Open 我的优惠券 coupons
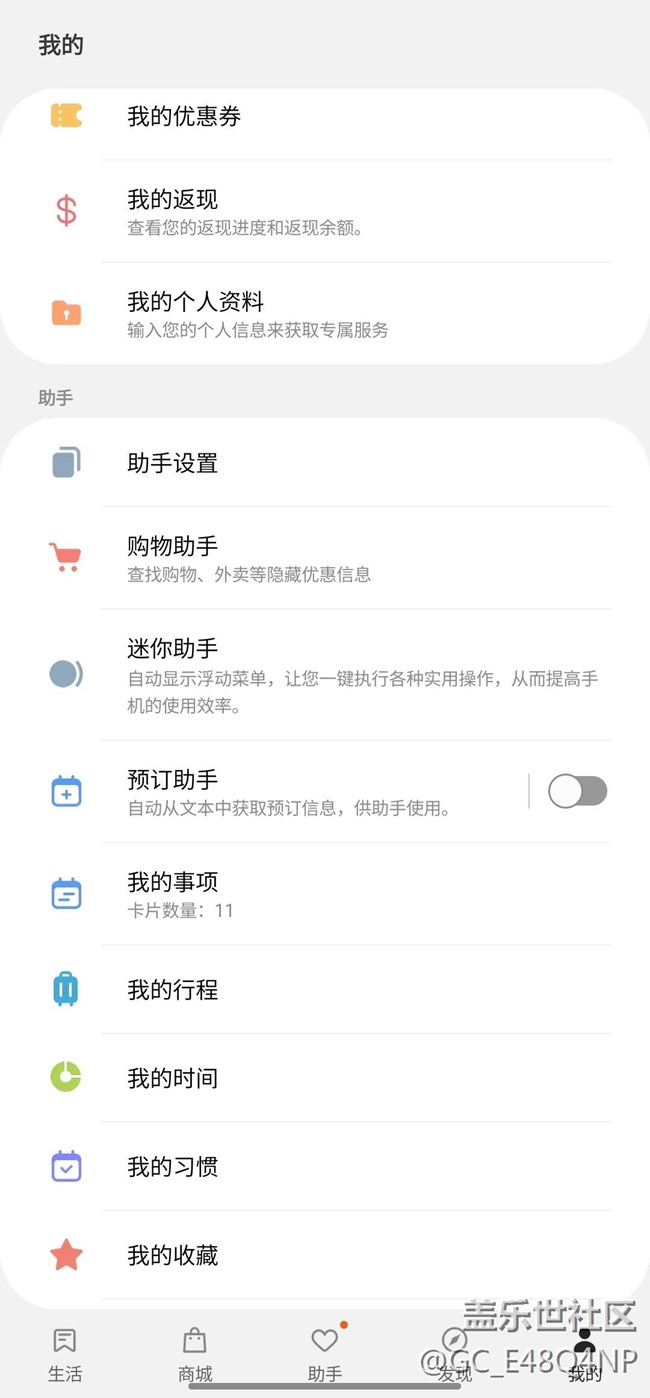Screen dimensions: 650x1398 184,117
